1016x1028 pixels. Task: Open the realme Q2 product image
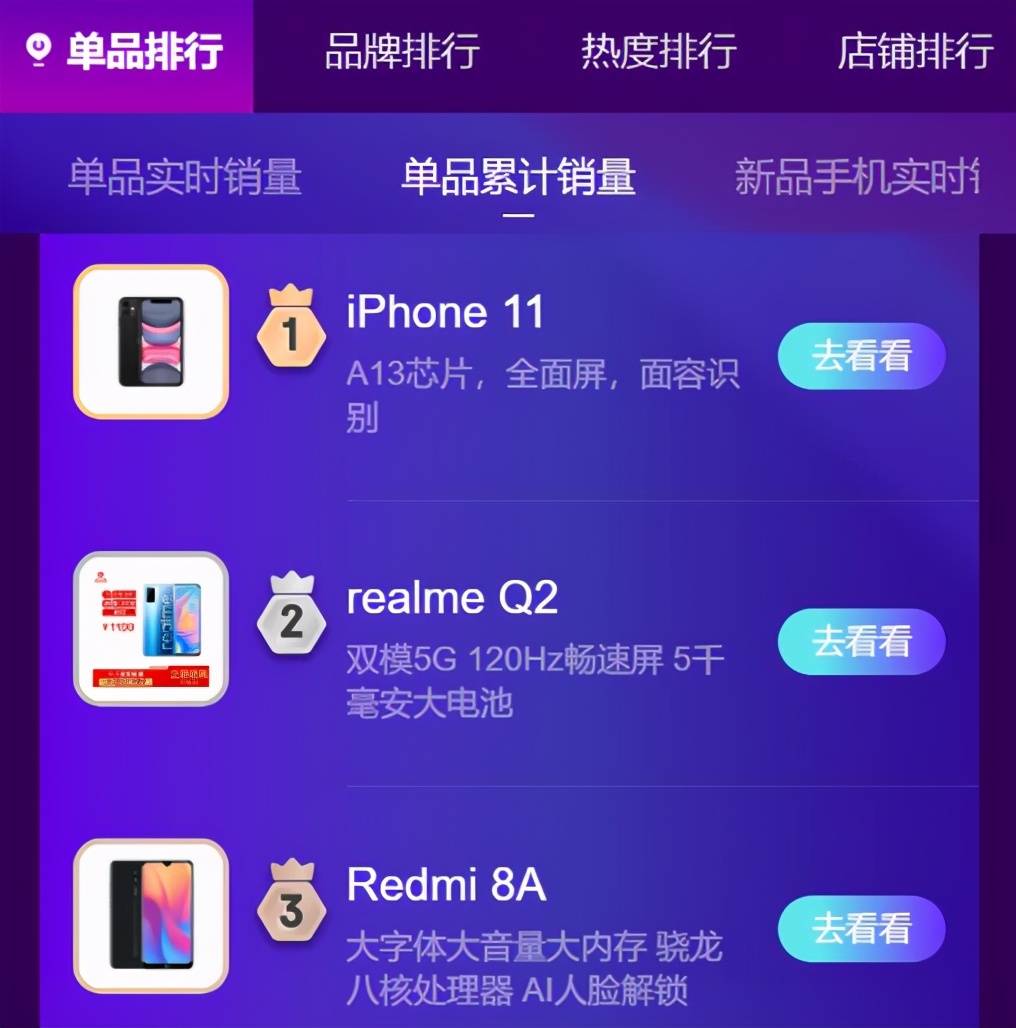[151, 628]
